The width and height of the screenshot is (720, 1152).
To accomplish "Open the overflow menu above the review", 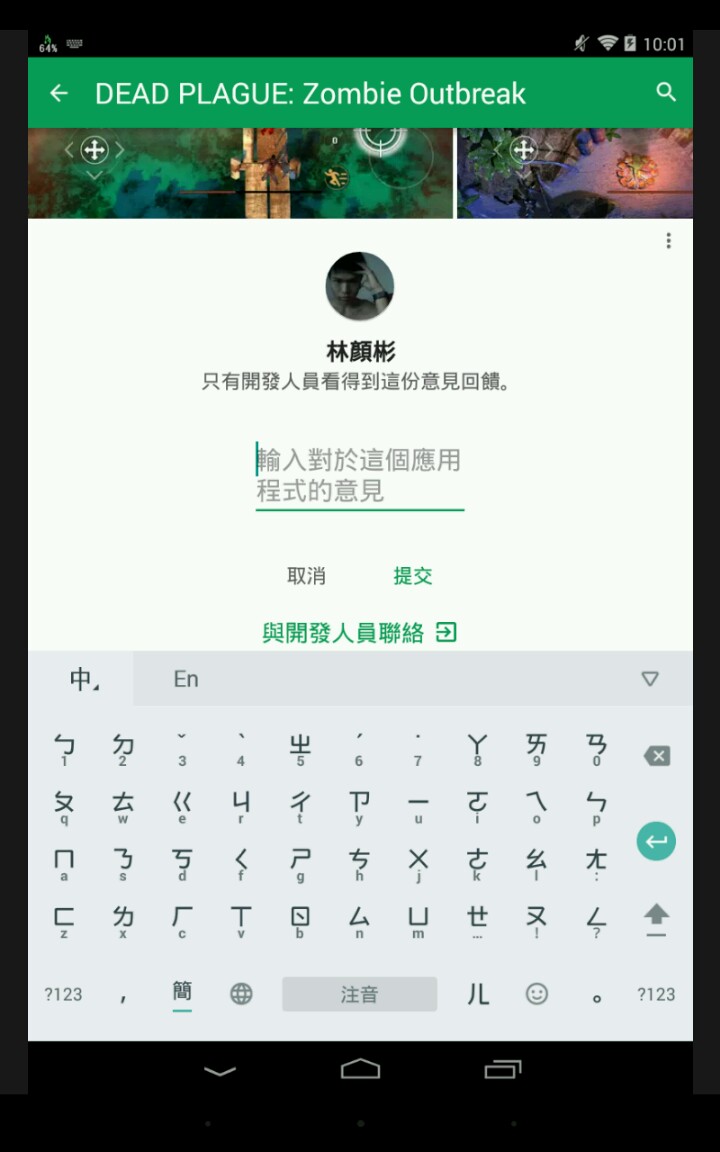I will (668, 240).
